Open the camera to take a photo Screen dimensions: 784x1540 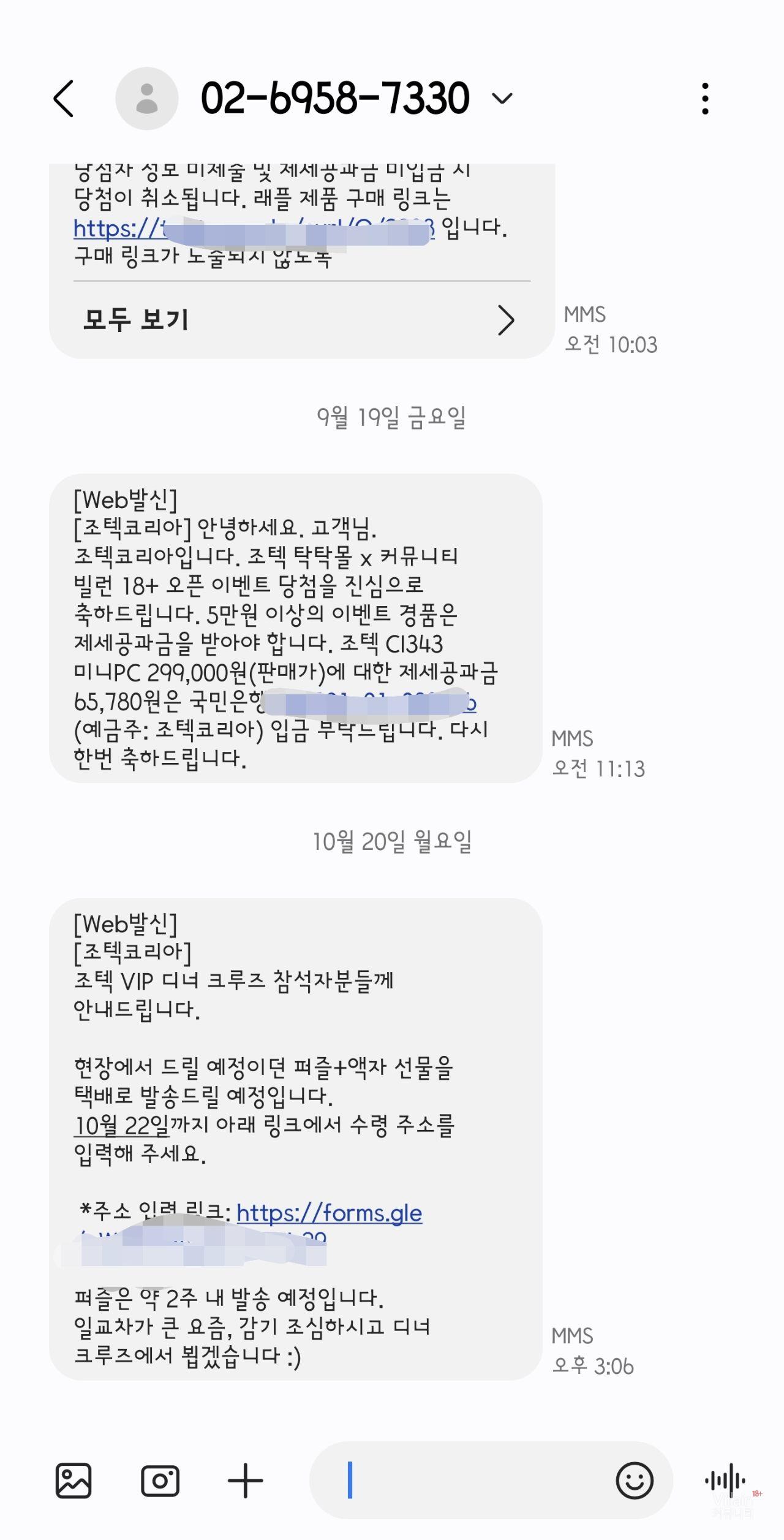pyautogui.click(x=160, y=1481)
